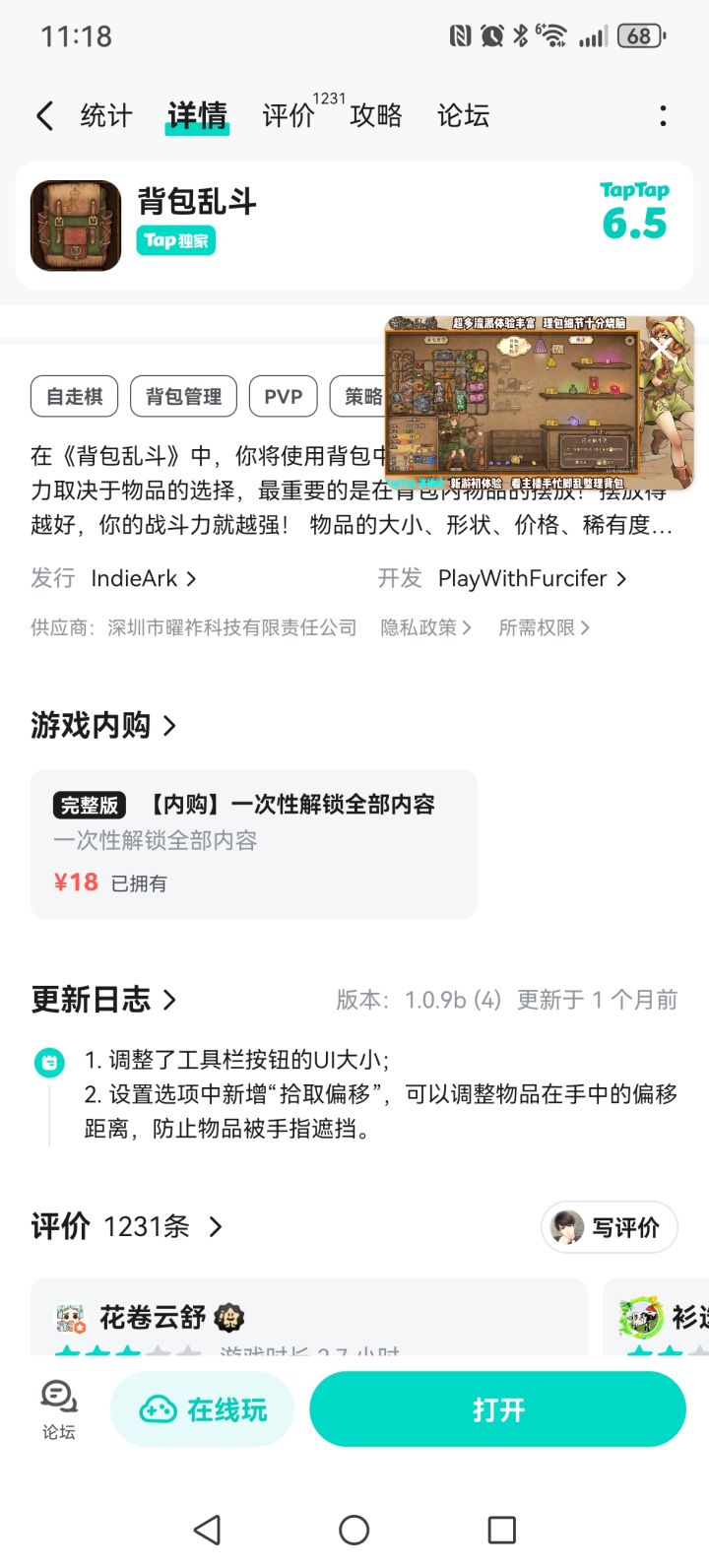Switch to the 评价 tab
Image resolution: width=709 pixels, height=1568 pixels.
pos(288,115)
